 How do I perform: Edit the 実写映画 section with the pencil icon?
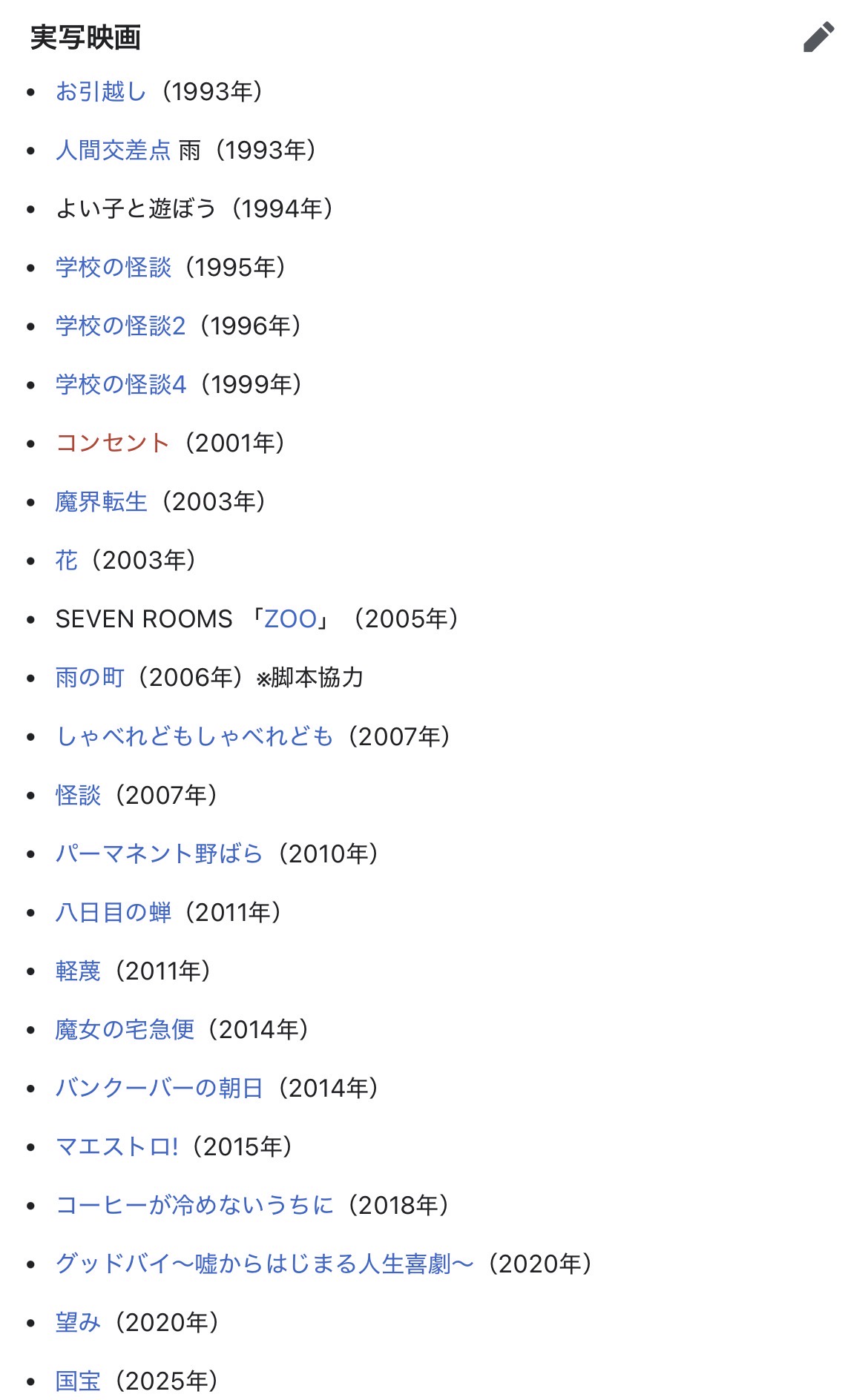pyautogui.click(x=818, y=37)
